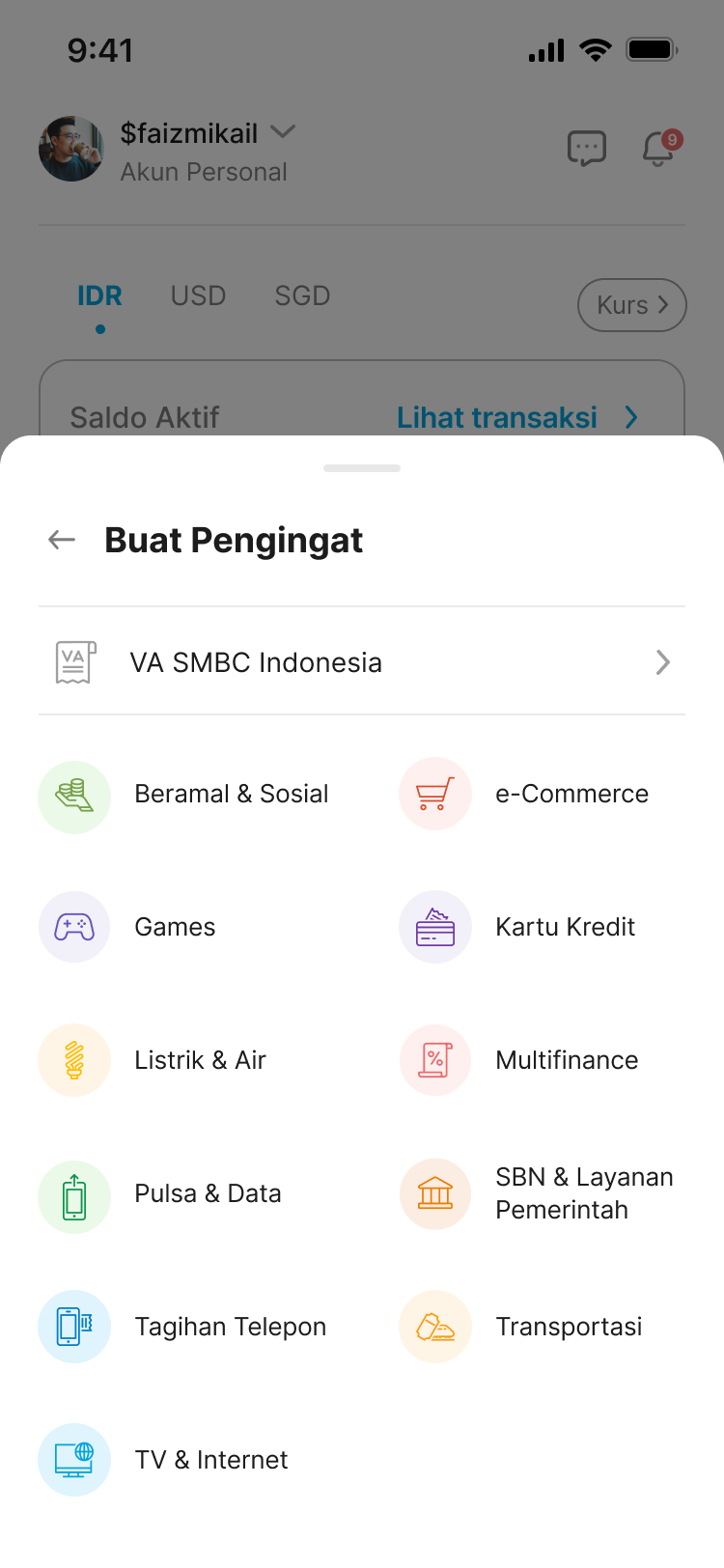This screenshot has height=1568, width=724.
Task: Pick the Listrik & Air category
Action: point(153,1060)
